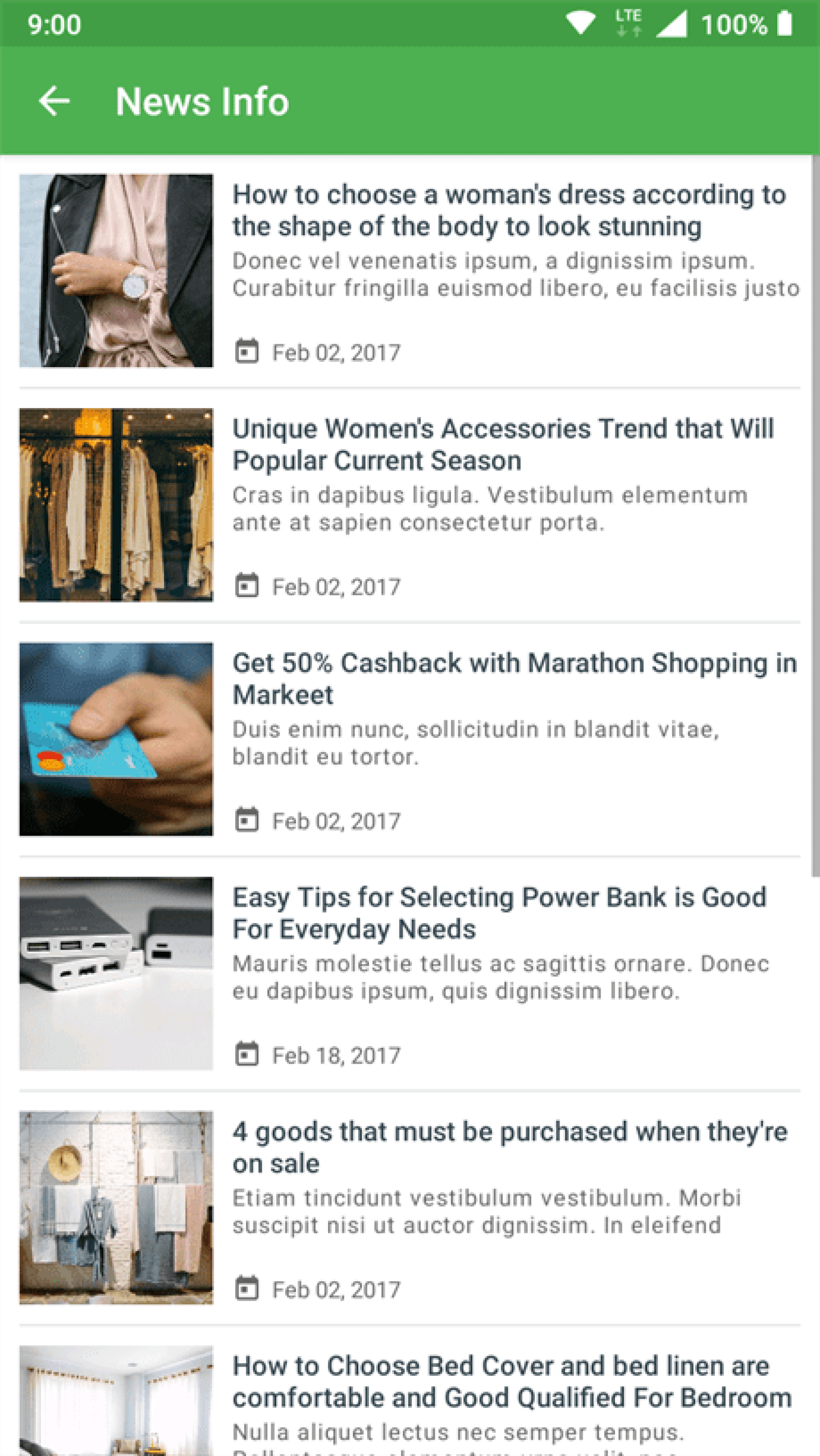The height and width of the screenshot is (1456, 820).
Task: Read the 50% Cashback Marathon Shopping news
Action: tap(409, 739)
